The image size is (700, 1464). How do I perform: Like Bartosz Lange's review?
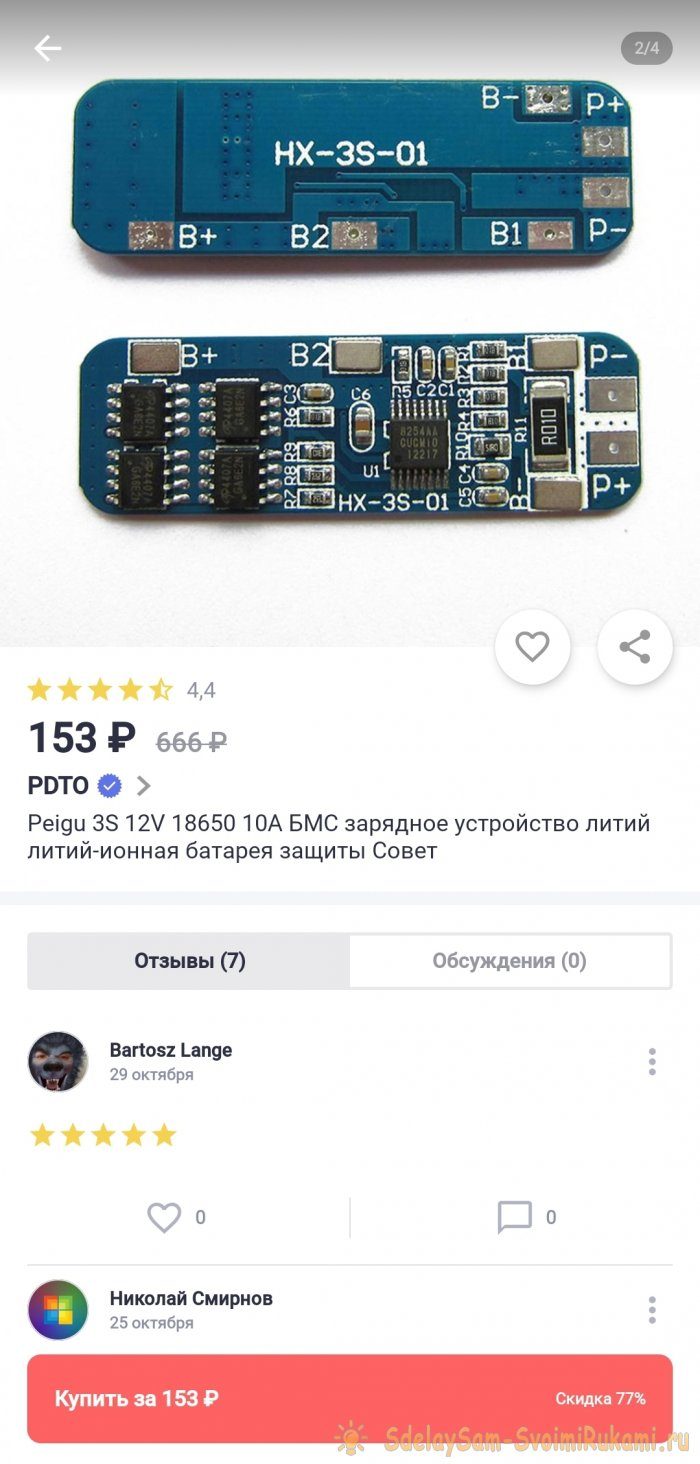(164, 1217)
